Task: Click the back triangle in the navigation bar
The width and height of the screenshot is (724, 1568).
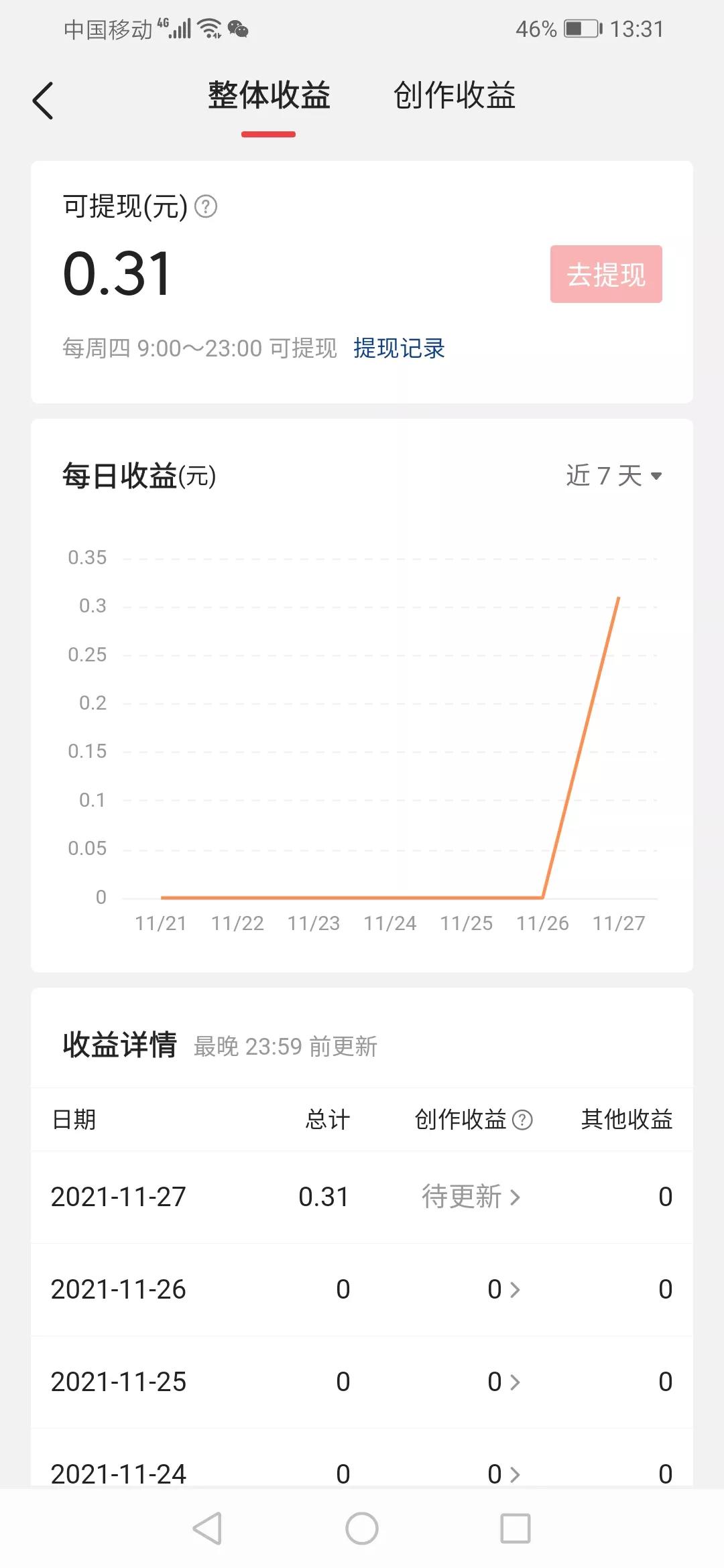Action: click(208, 1529)
